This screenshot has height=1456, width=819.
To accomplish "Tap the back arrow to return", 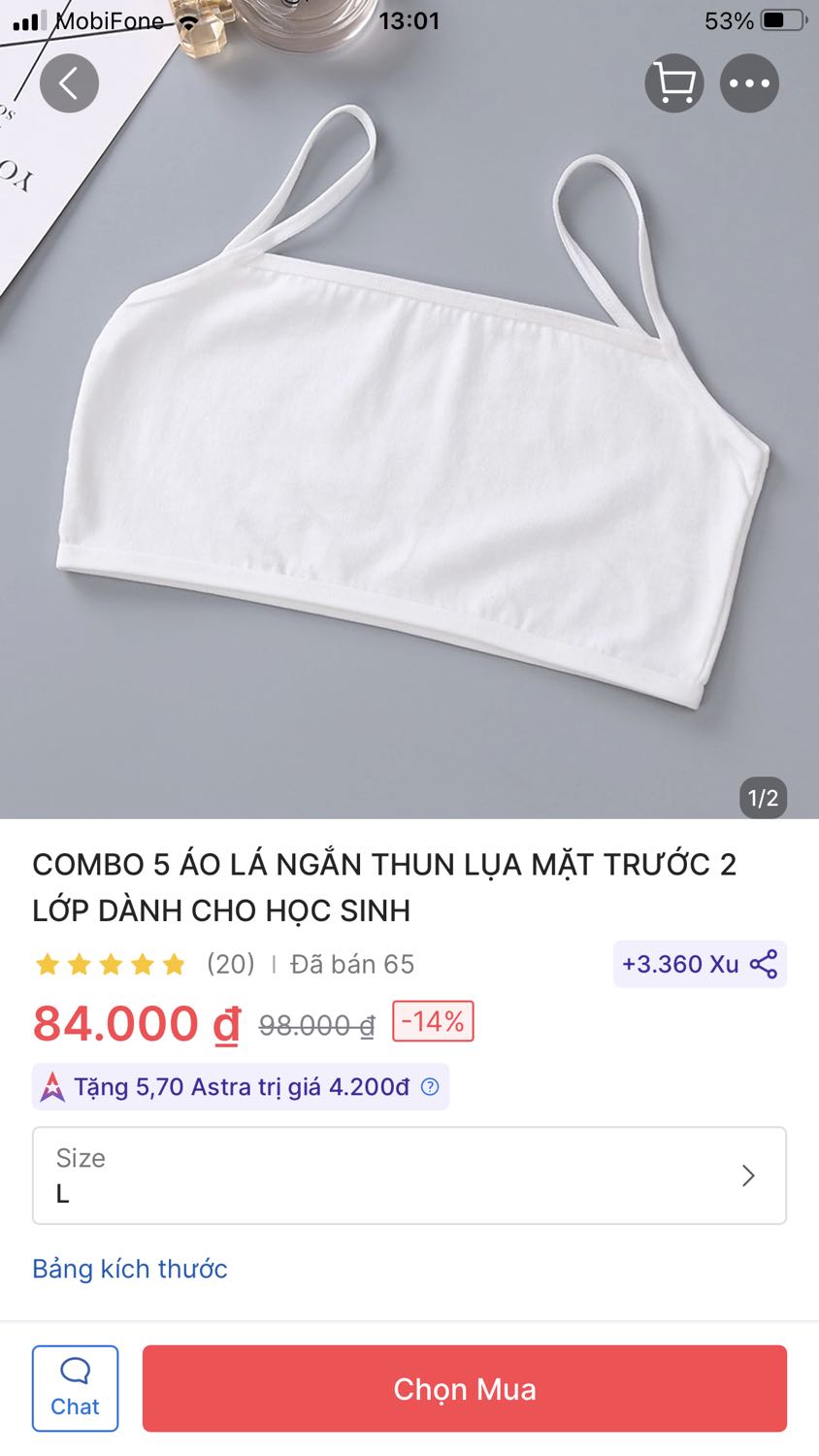I will tap(69, 83).
